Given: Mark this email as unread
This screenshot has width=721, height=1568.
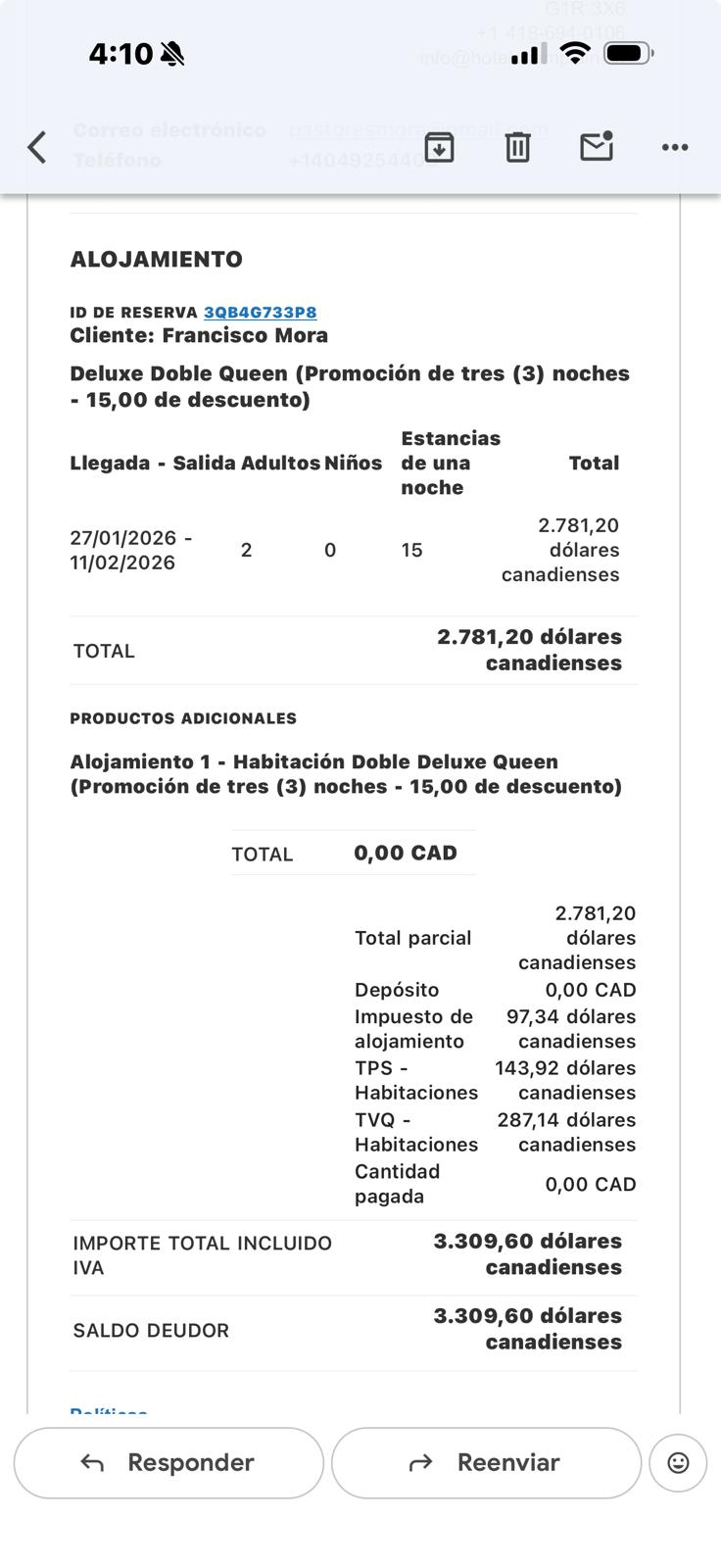Looking at the screenshot, I should [x=596, y=147].
